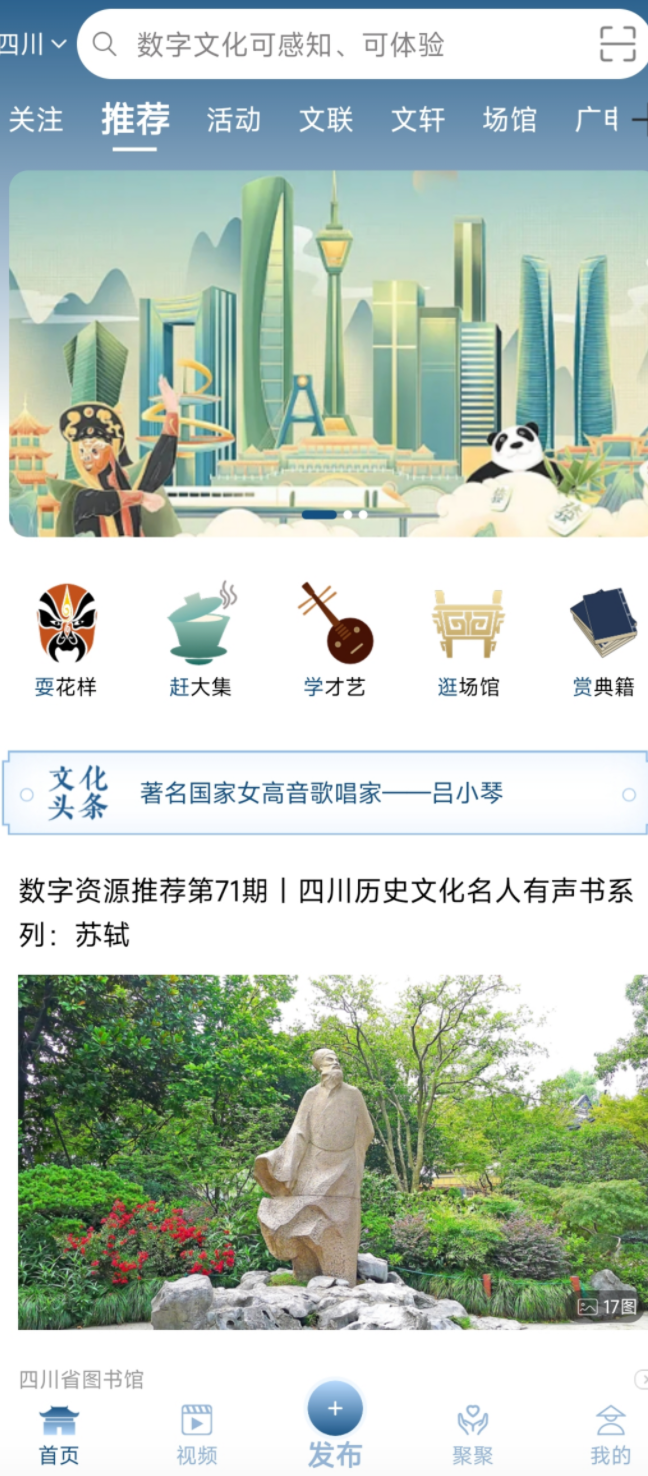
Task: Open the article on 苏轼 audiobook series
Action: (326, 912)
